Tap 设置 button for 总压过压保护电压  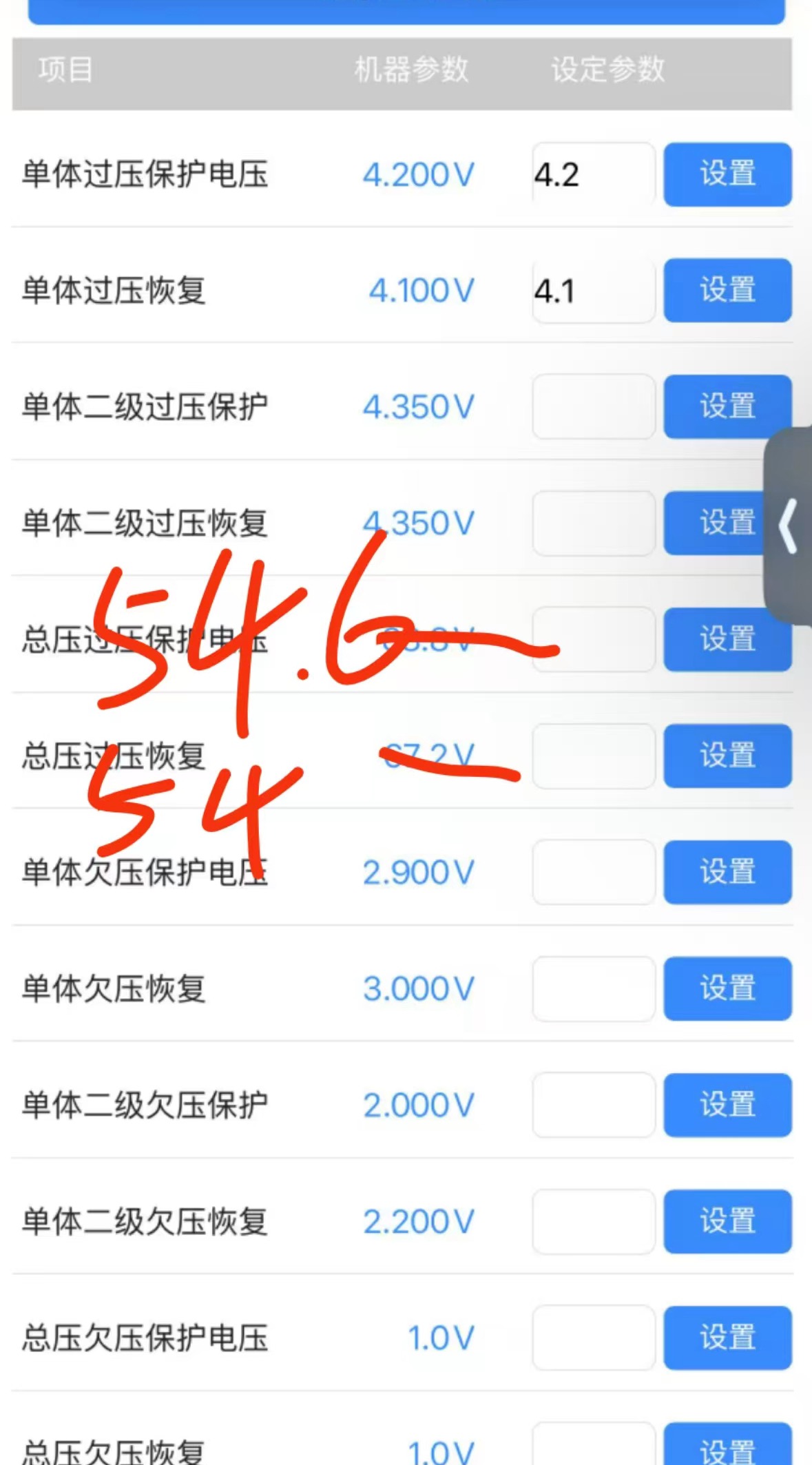pyautogui.click(x=727, y=639)
